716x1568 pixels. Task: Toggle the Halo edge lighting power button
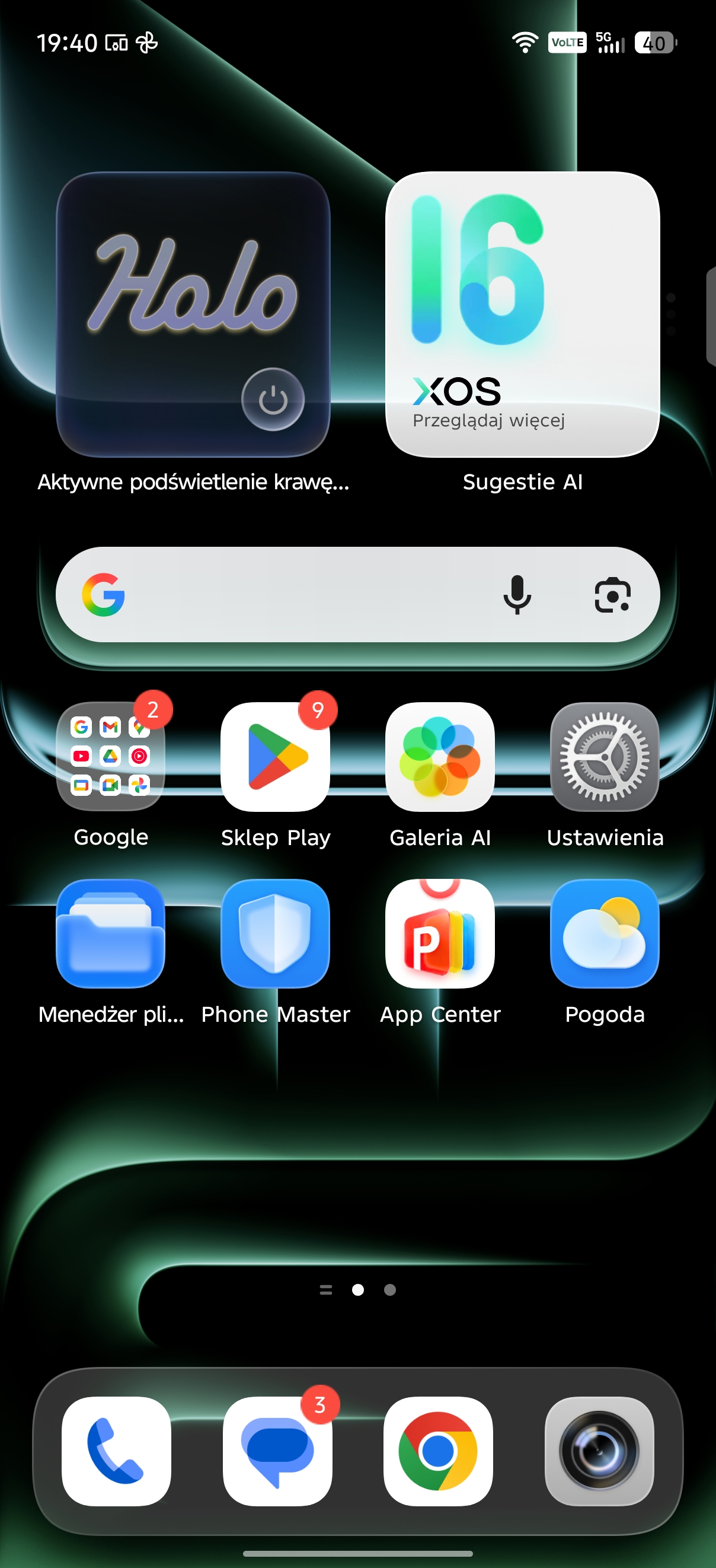(x=273, y=399)
